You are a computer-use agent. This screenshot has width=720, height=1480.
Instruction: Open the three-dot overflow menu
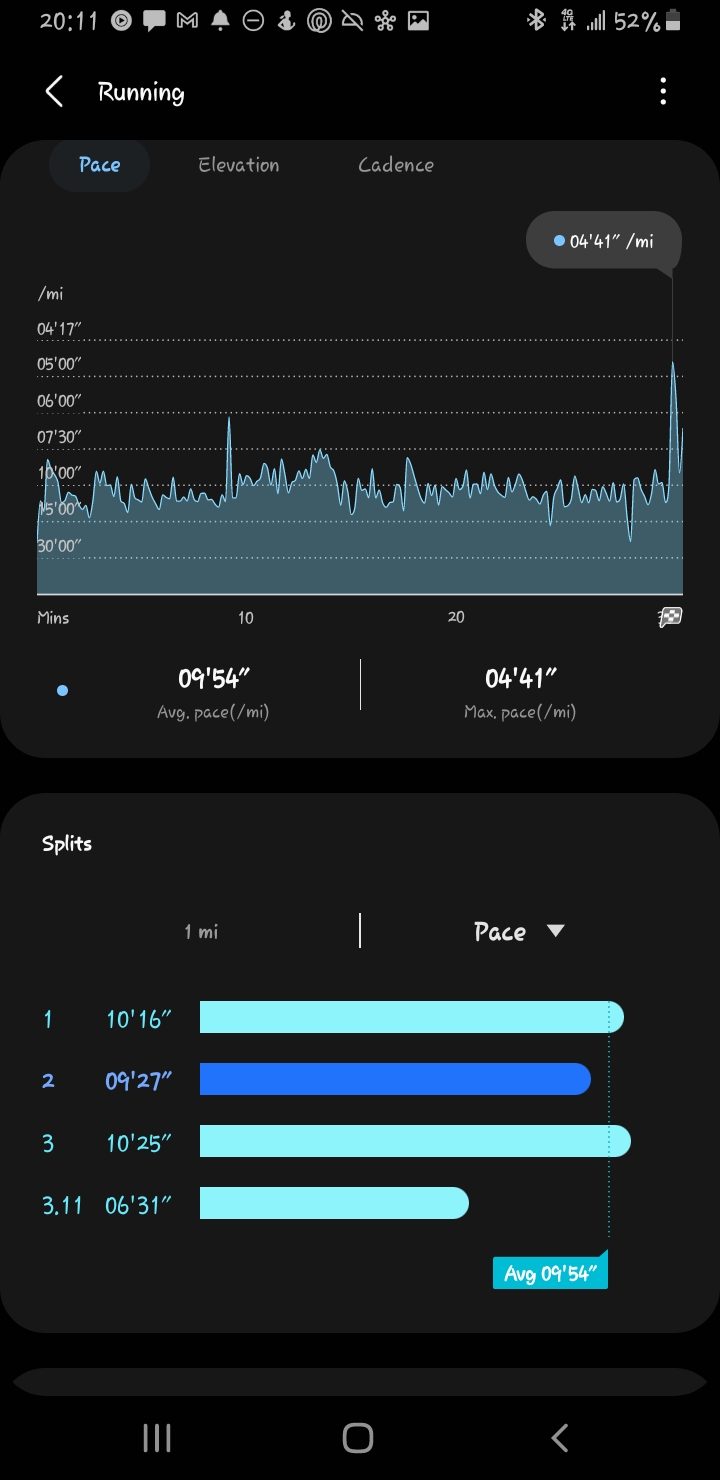click(663, 92)
